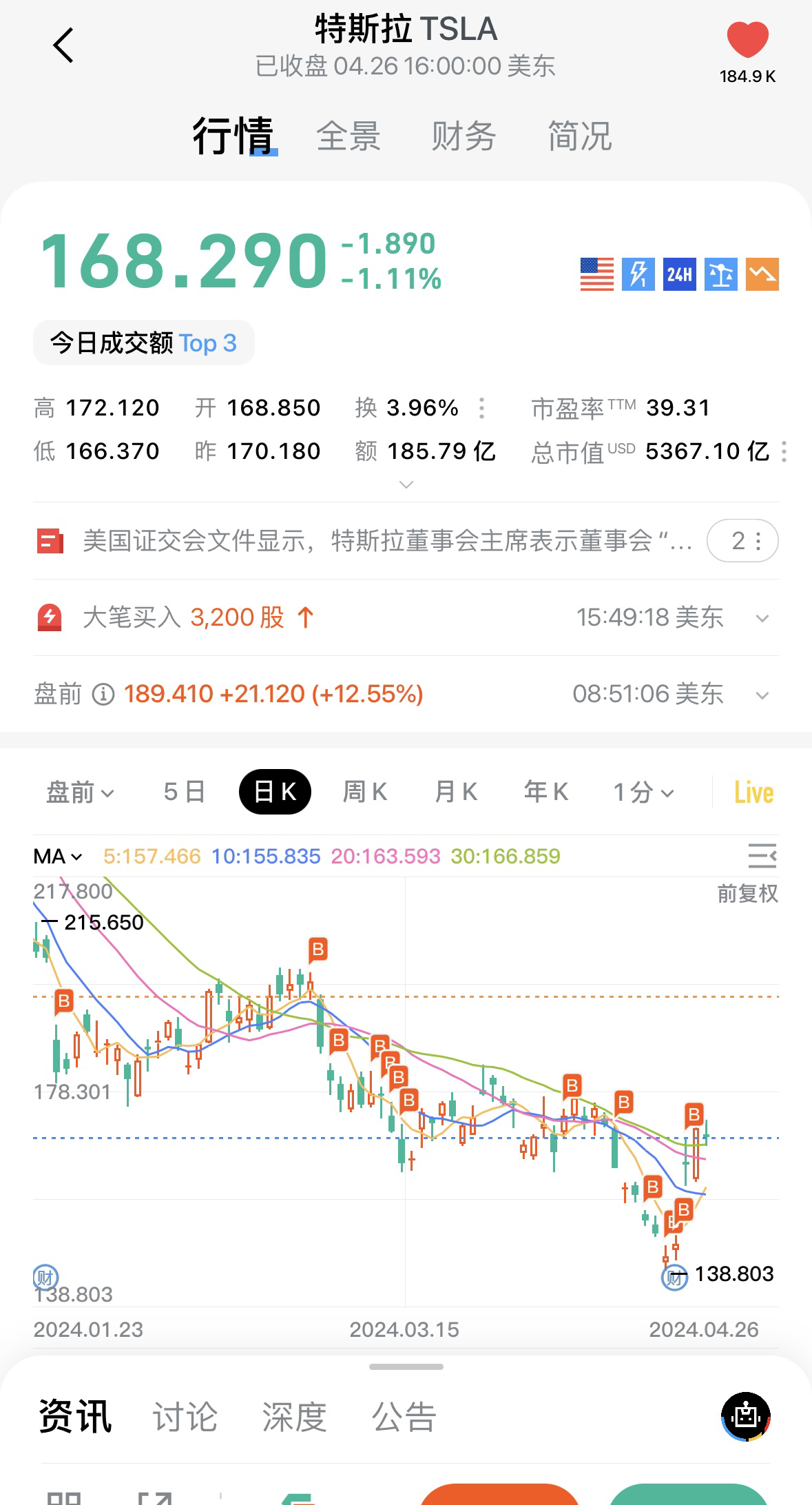
Task: Switch to the 全景 tab
Action: coord(348,136)
